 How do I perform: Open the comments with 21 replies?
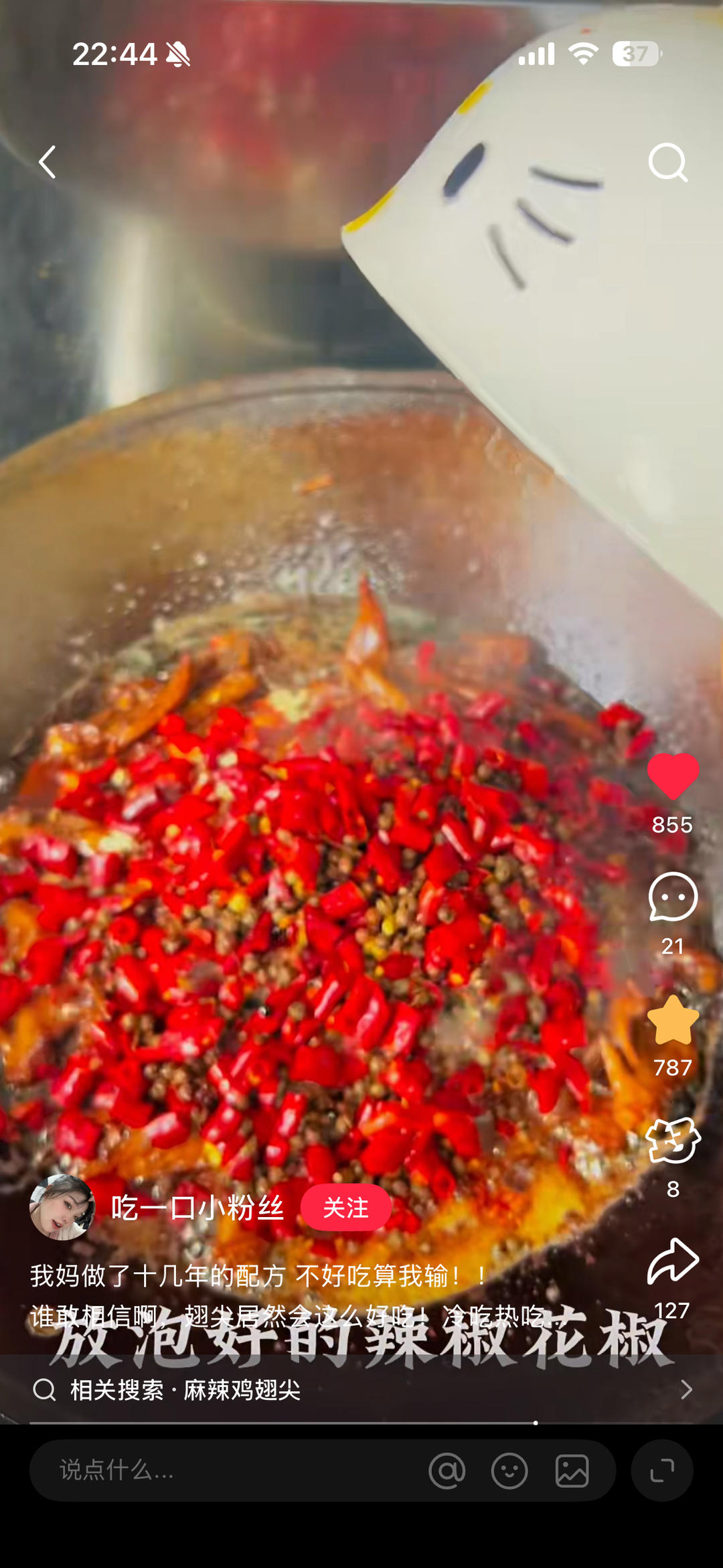click(x=673, y=898)
